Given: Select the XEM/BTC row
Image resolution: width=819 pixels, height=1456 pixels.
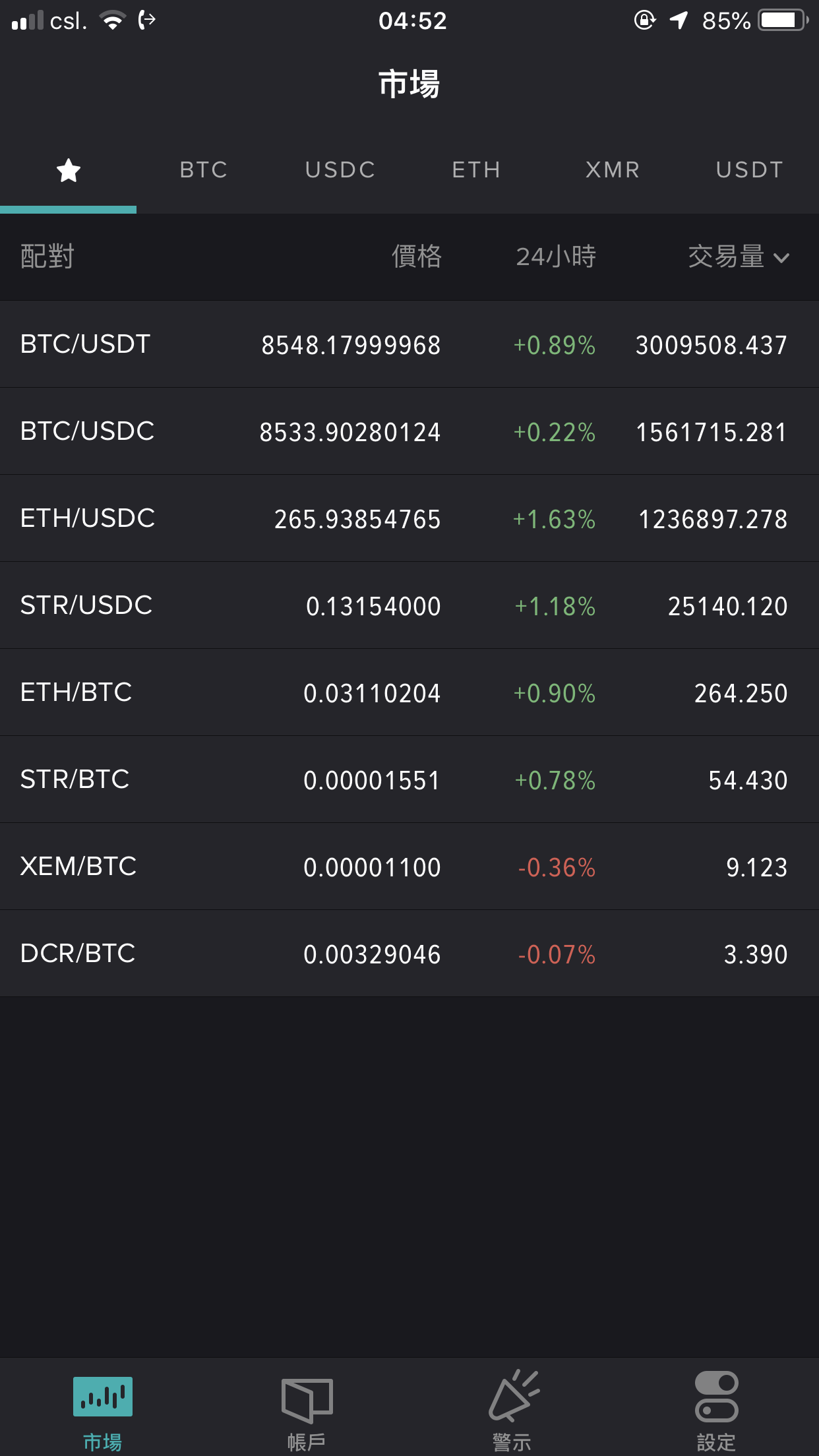Looking at the screenshot, I should (409, 866).
